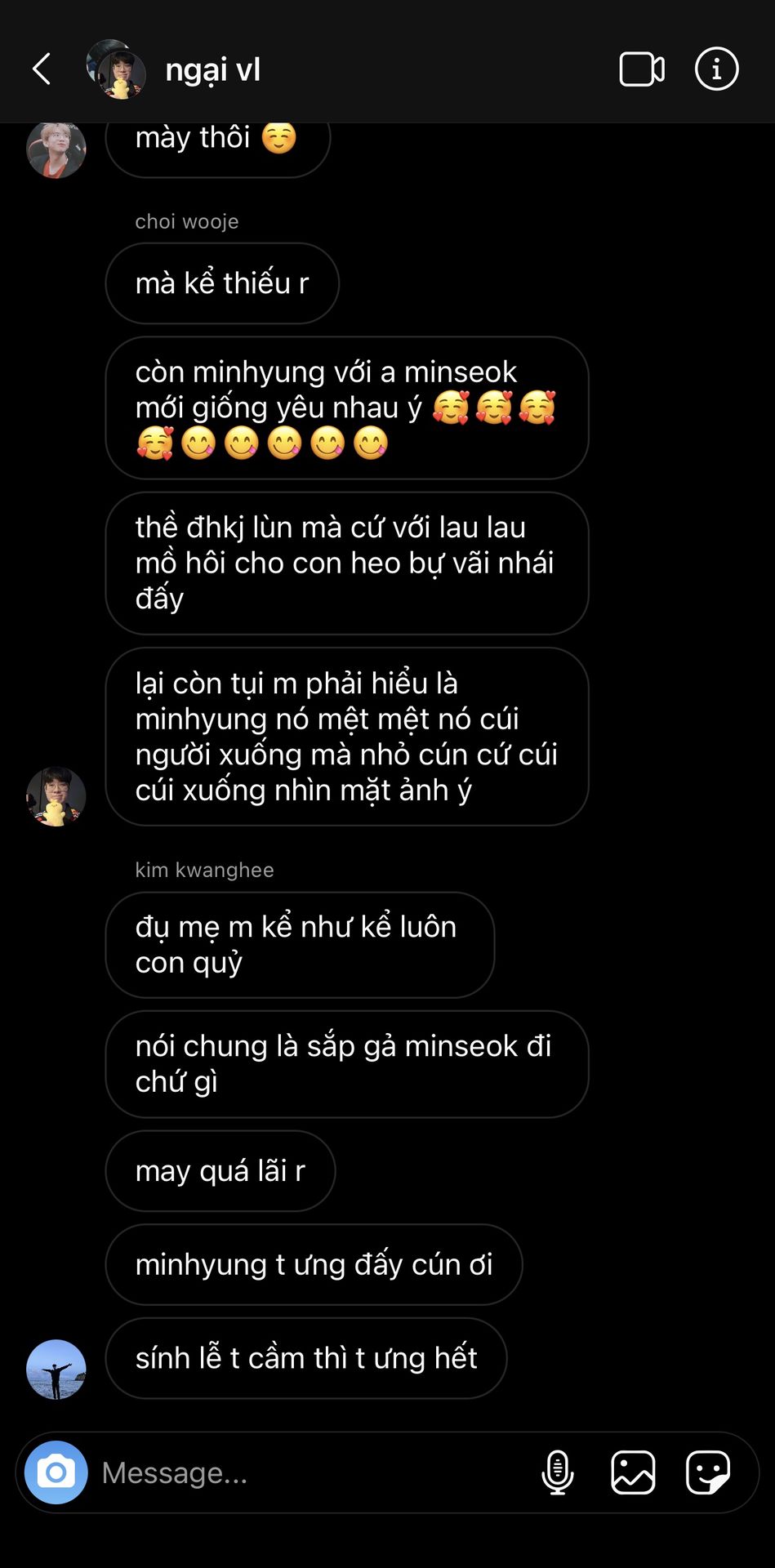Open the chat info icon
The width and height of the screenshot is (775, 1568).
point(716,69)
